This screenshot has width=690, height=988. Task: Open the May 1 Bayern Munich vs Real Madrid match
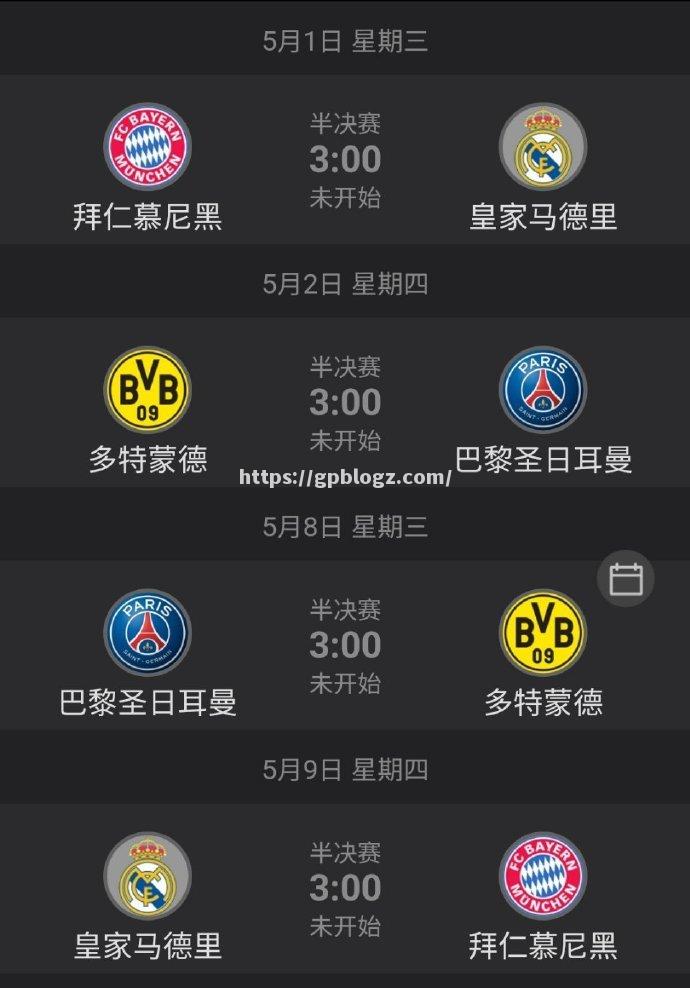tap(345, 160)
